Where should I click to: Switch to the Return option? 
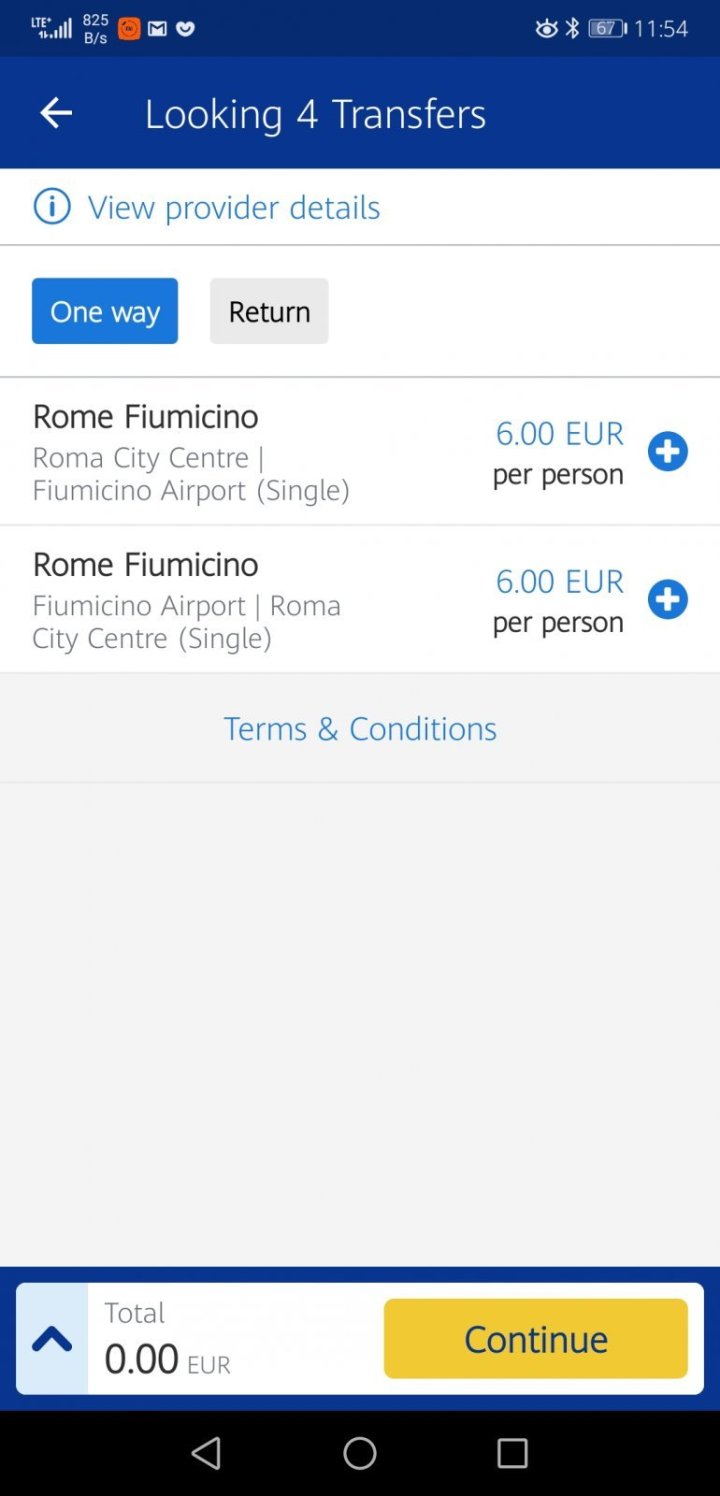(x=269, y=311)
